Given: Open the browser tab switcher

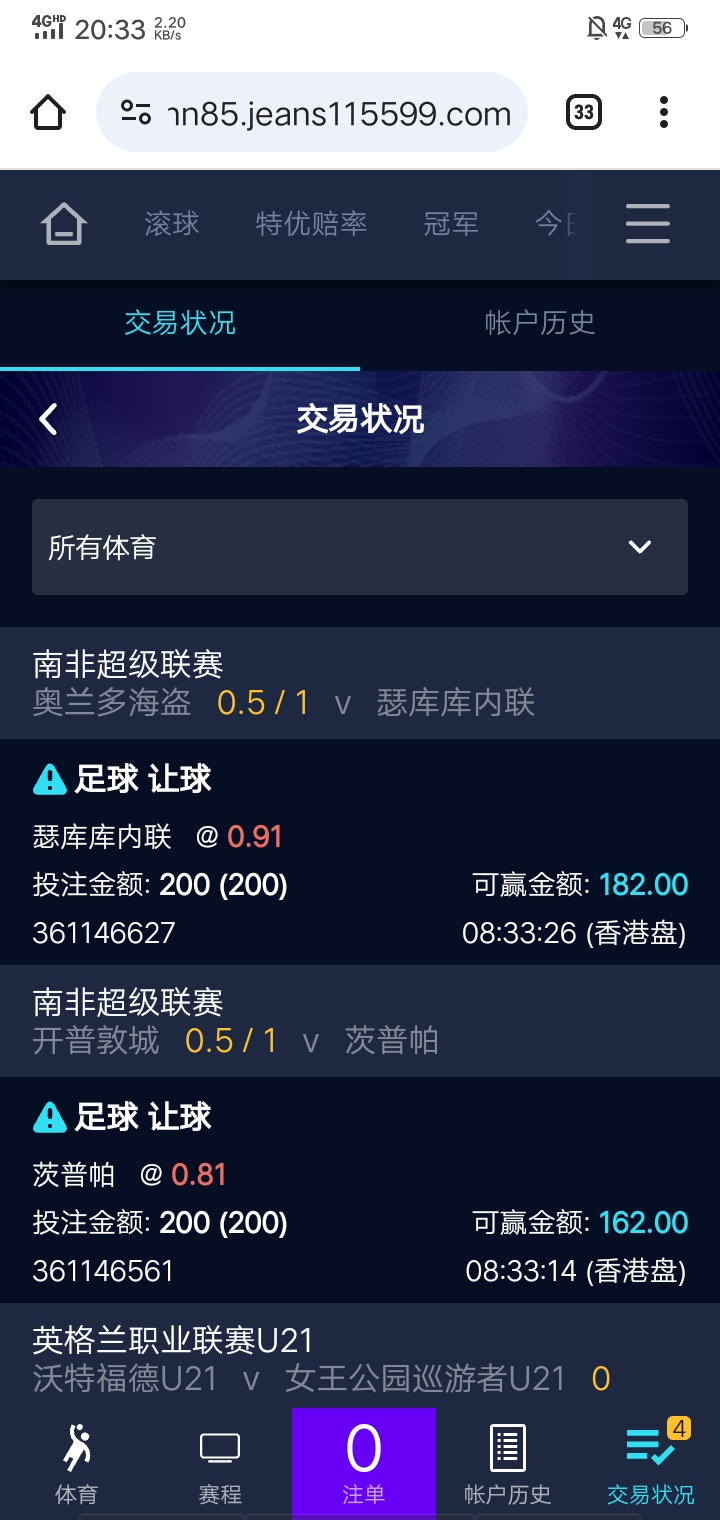Looking at the screenshot, I should coord(584,113).
